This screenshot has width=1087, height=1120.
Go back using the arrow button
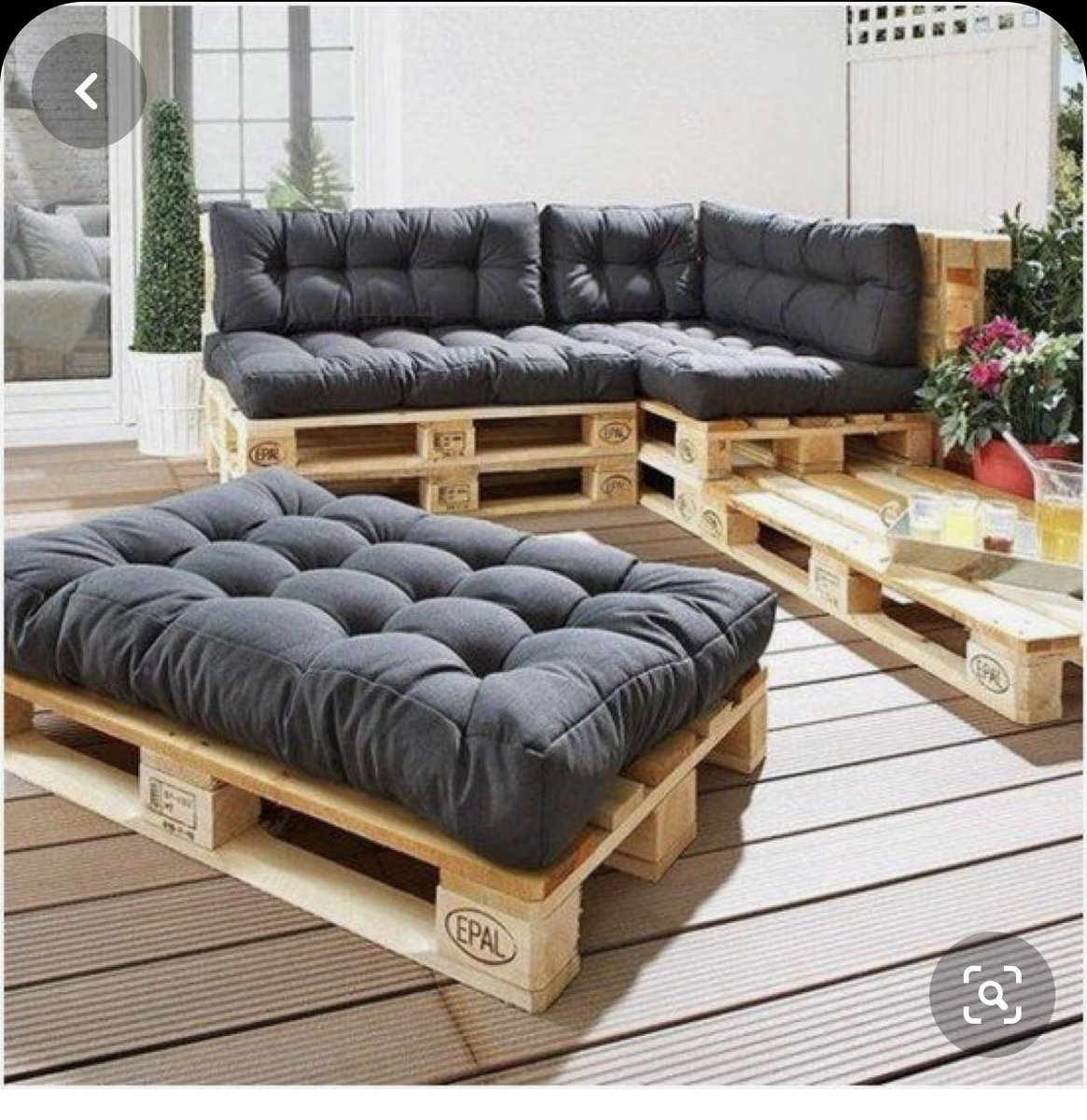tap(88, 91)
